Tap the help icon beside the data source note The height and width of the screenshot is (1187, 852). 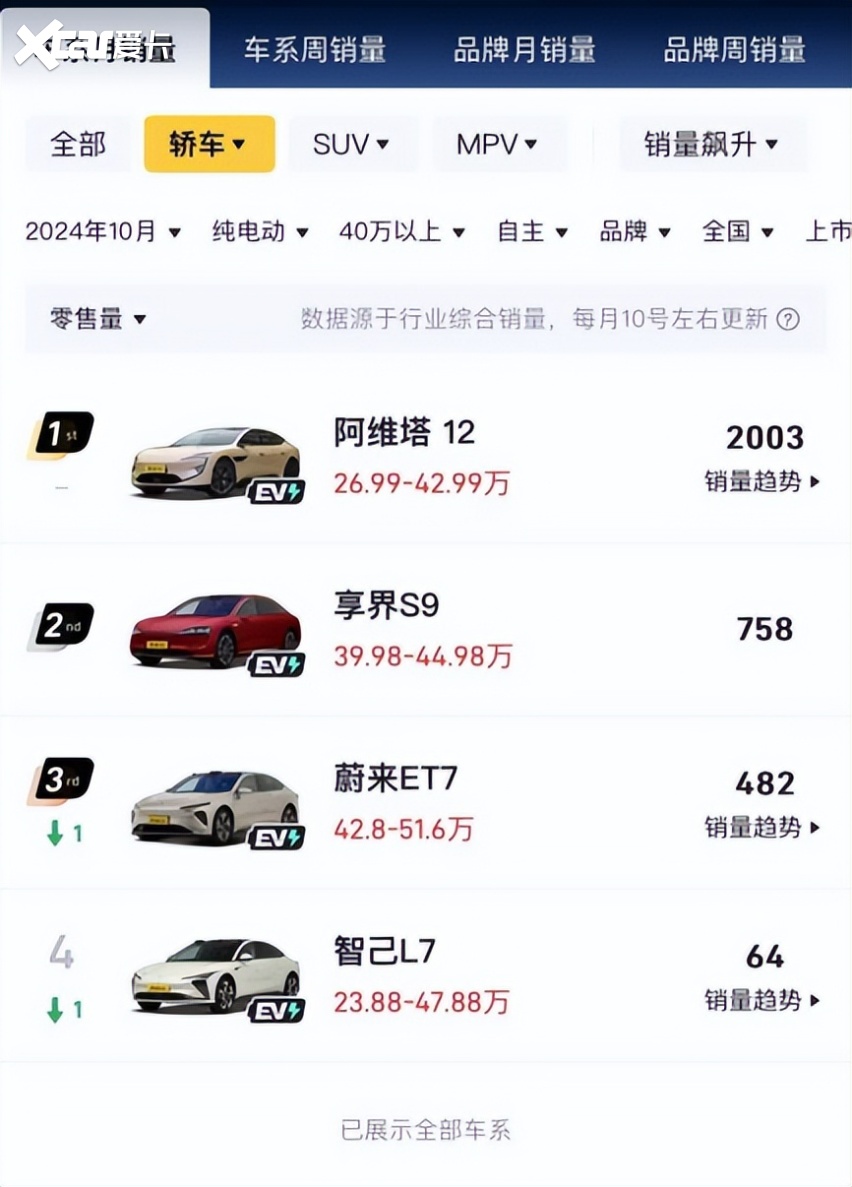pos(788,319)
